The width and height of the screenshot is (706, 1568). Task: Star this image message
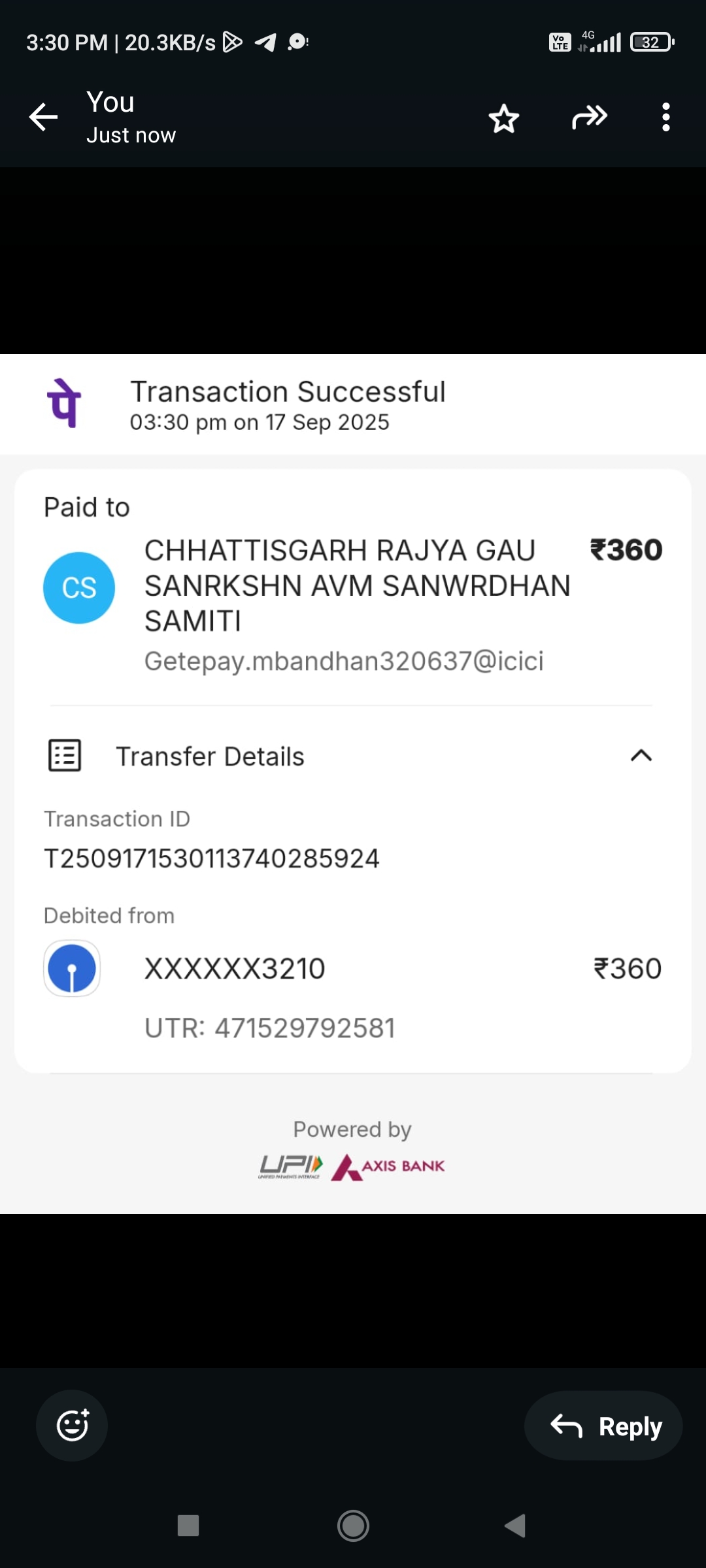[x=503, y=118]
